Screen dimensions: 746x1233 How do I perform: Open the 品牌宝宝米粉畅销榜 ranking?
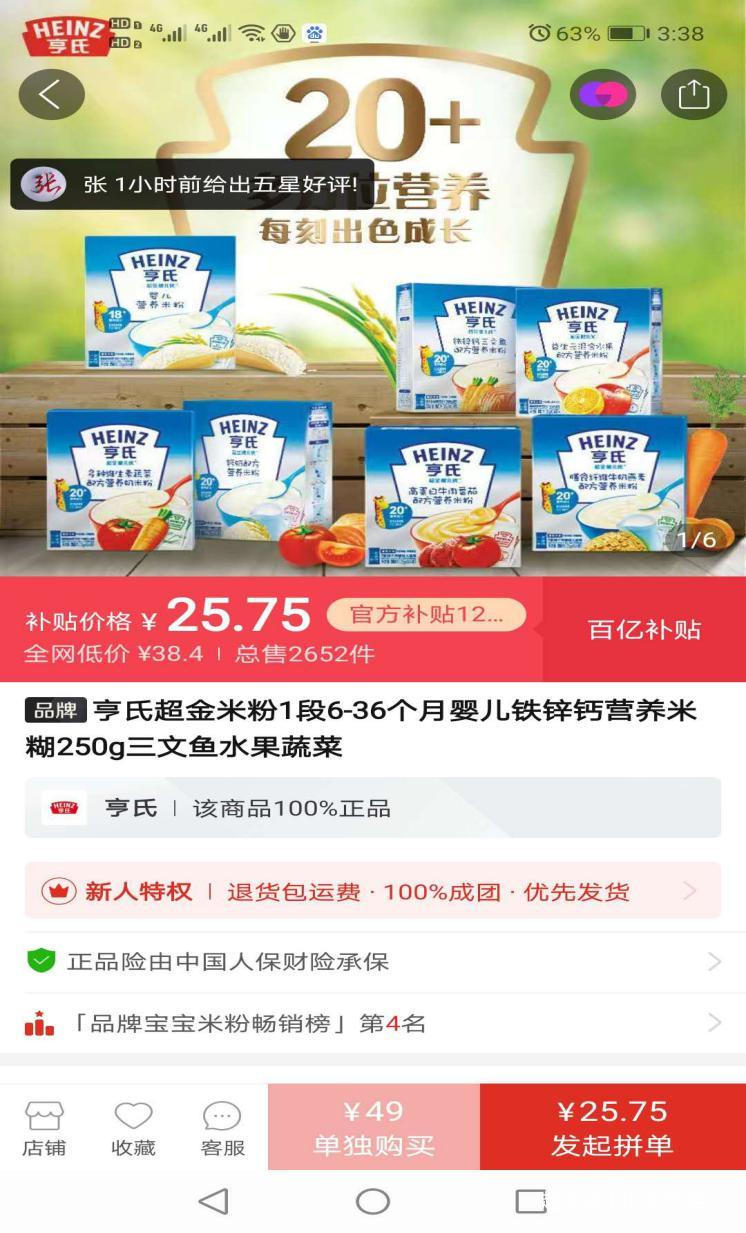tap(372, 1023)
